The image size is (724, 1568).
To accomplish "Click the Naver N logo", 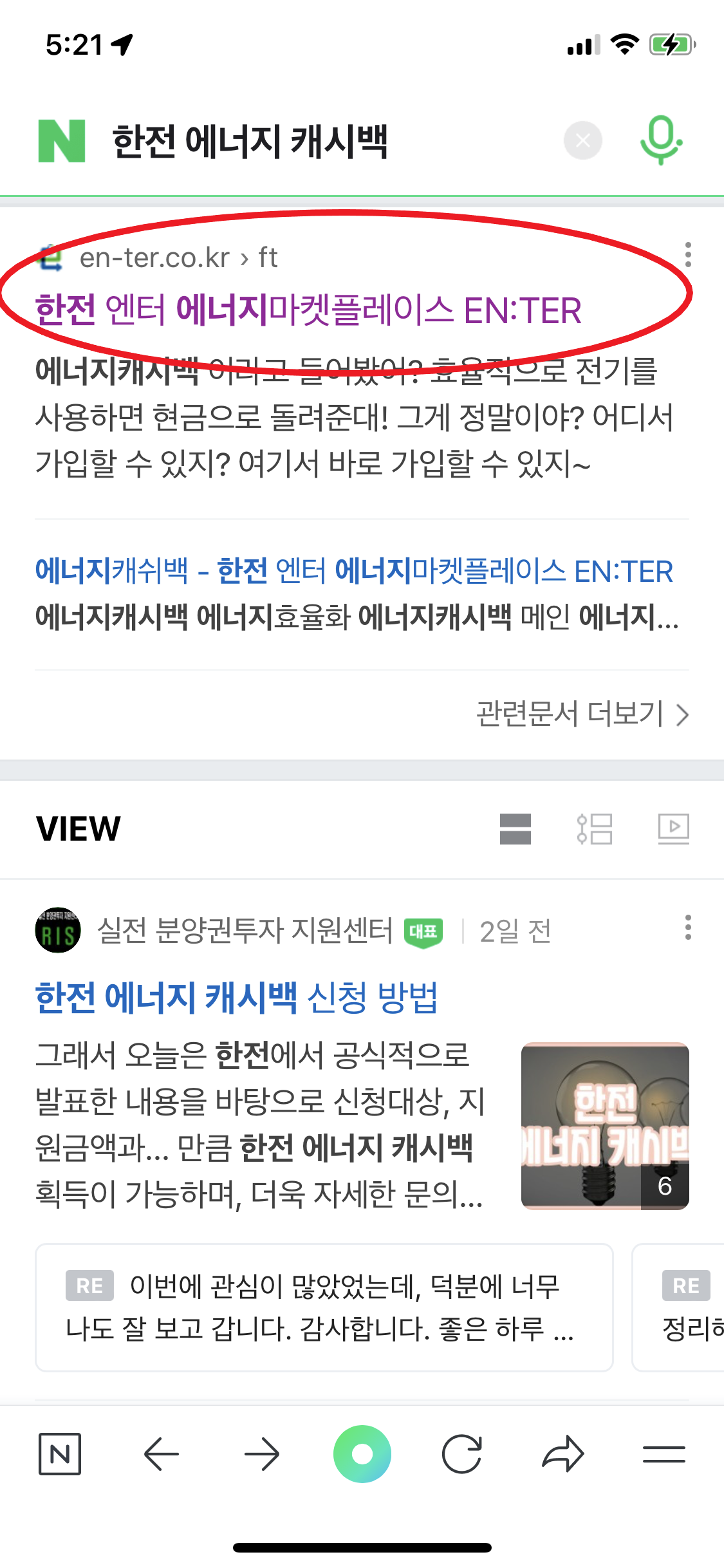I will pyautogui.click(x=62, y=139).
